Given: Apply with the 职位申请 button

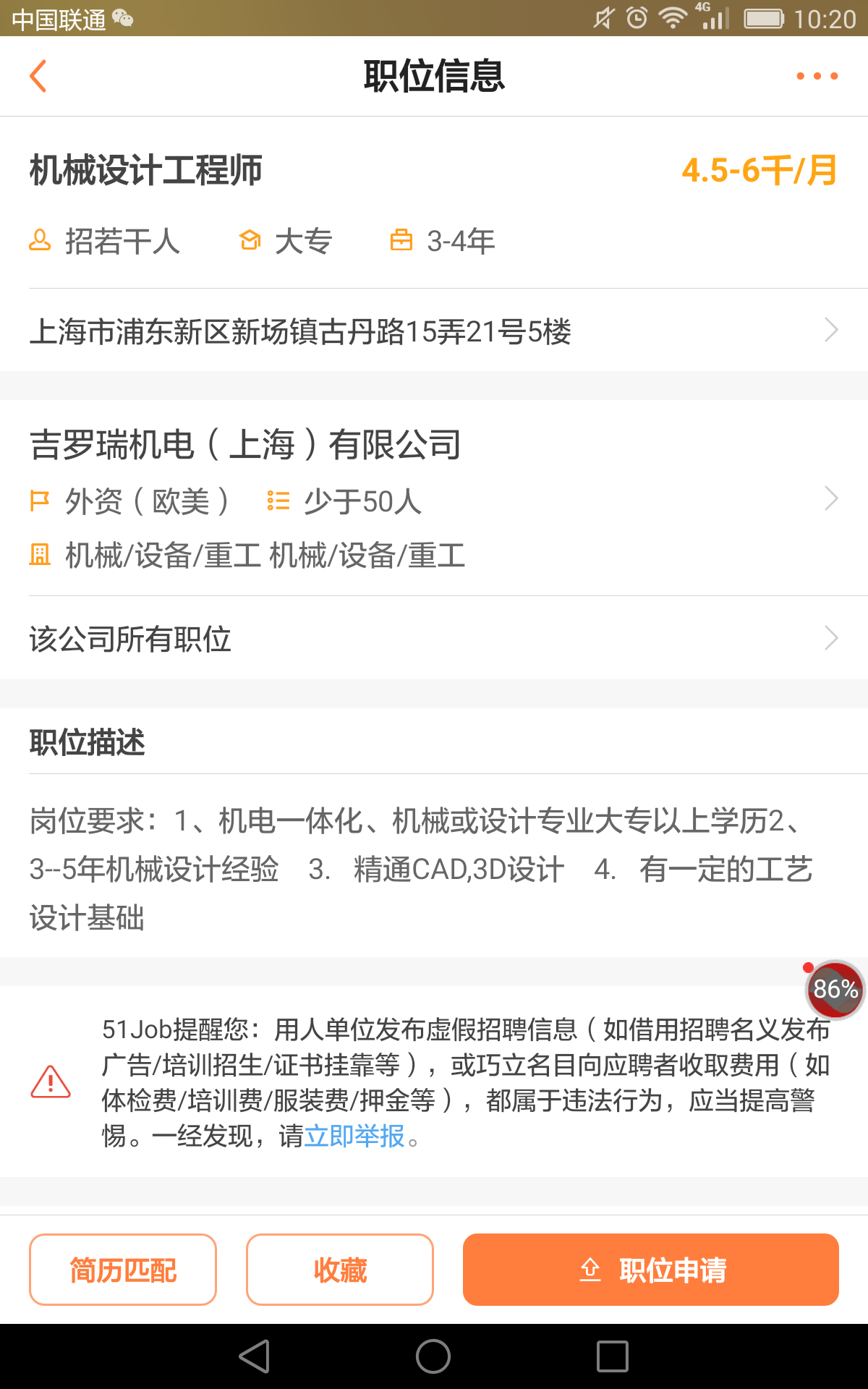Looking at the screenshot, I should point(651,1270).
